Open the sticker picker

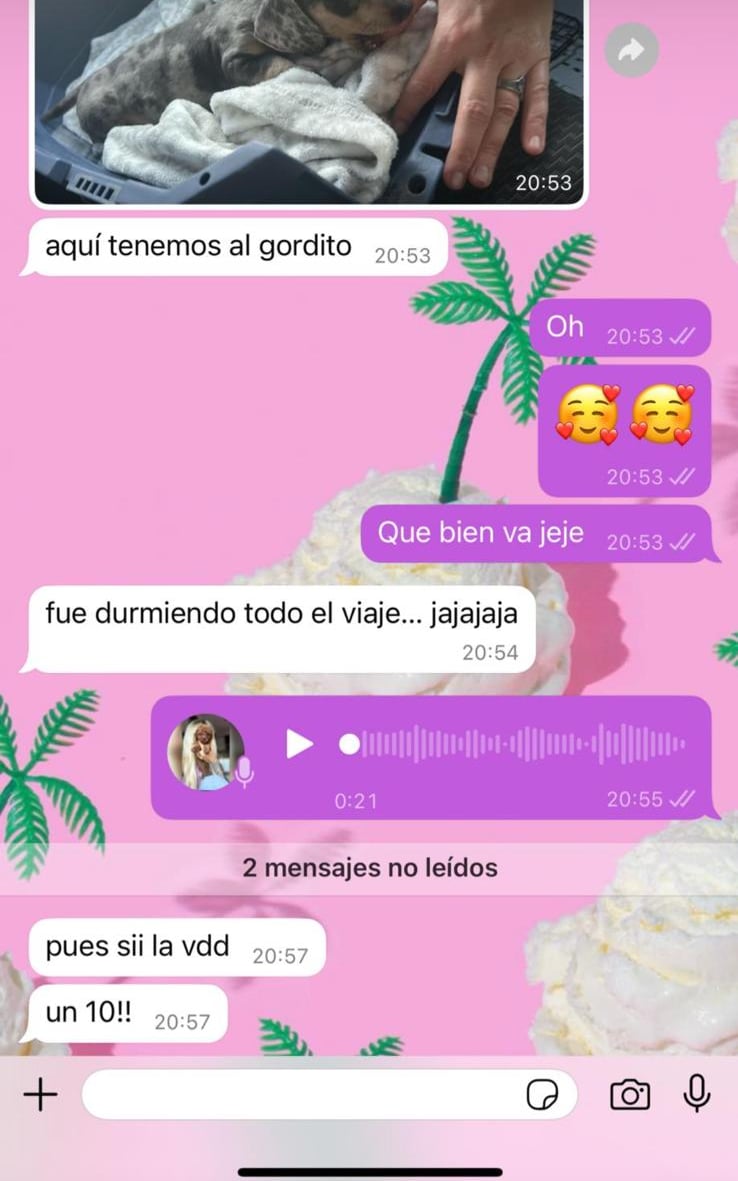[x=543, y=1096]
